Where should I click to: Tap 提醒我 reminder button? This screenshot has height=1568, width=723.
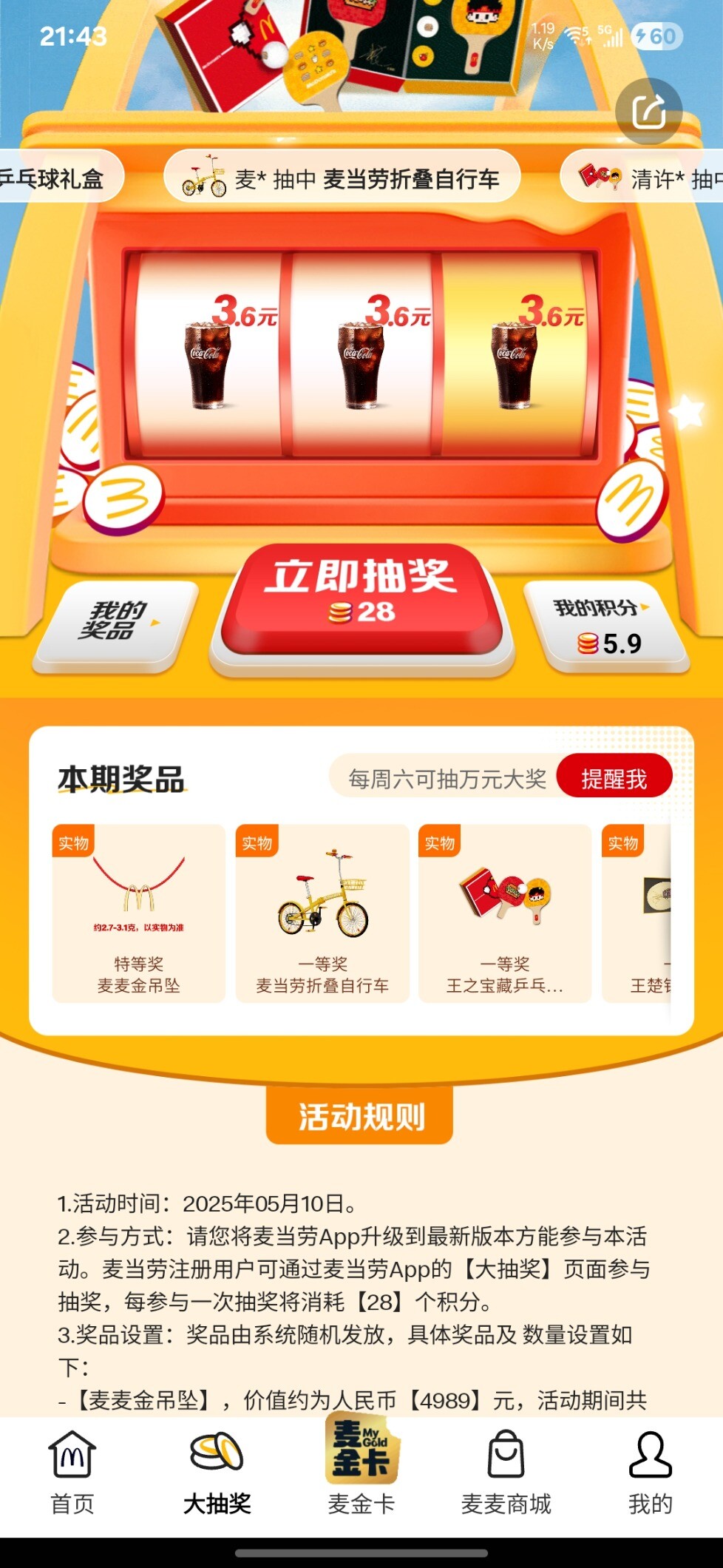click(614, 777)
